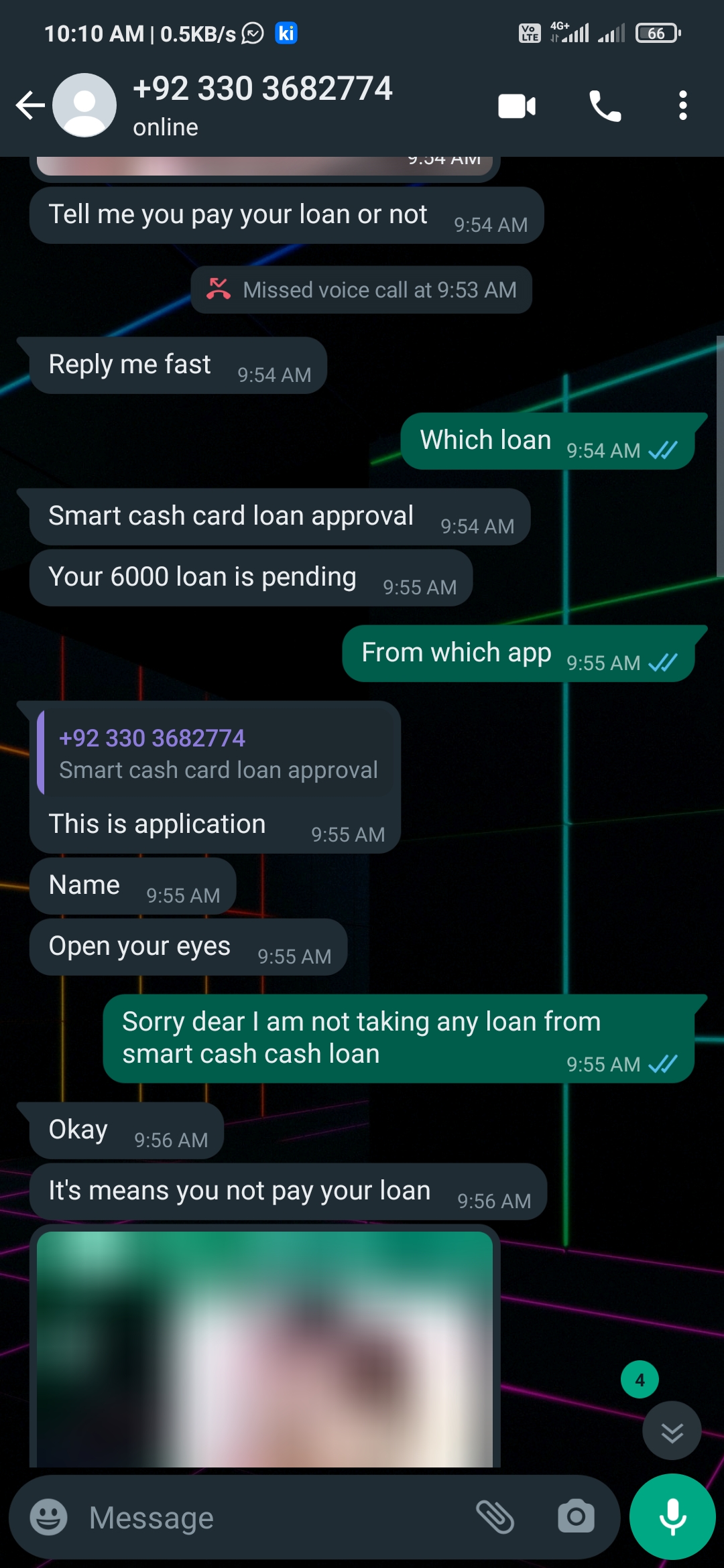Tap the missed voice call notice
This screenshot has height=1568, width=724.
tap(361, 289)
